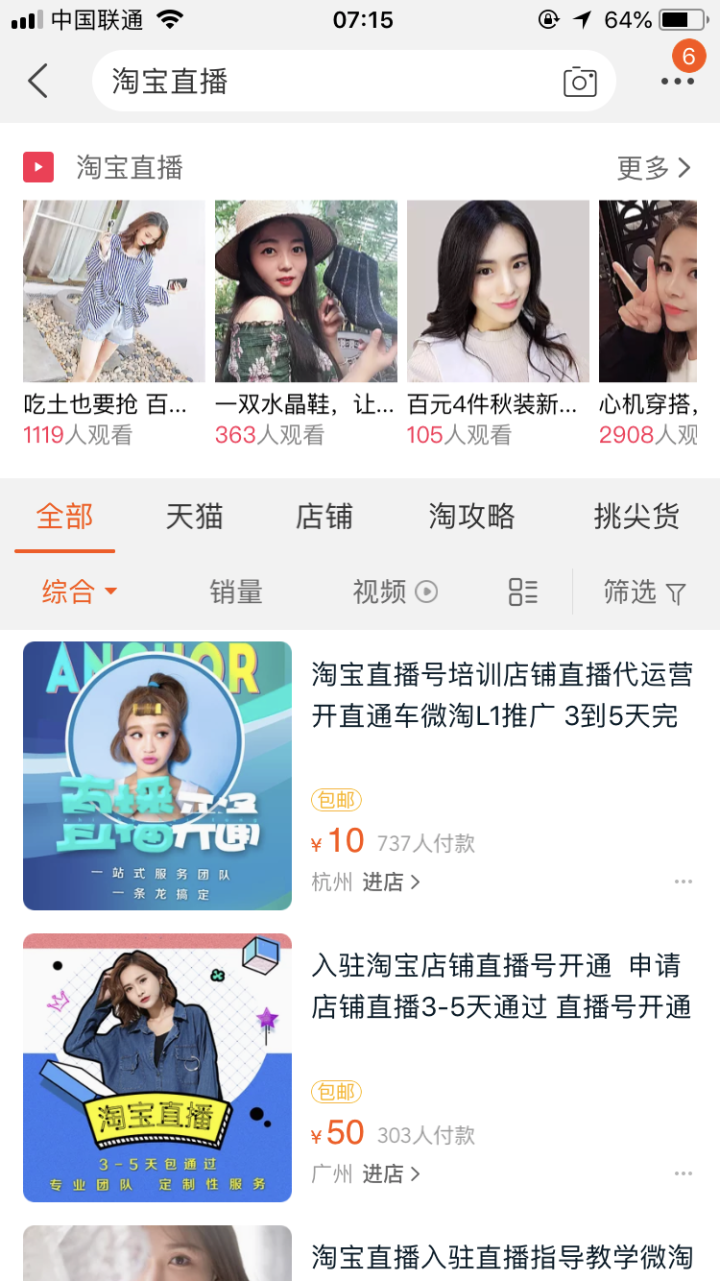This screenshot has height=1281, width=720.
Task: Expand the 综合 sort dropdown
Action: coord(79,592)
